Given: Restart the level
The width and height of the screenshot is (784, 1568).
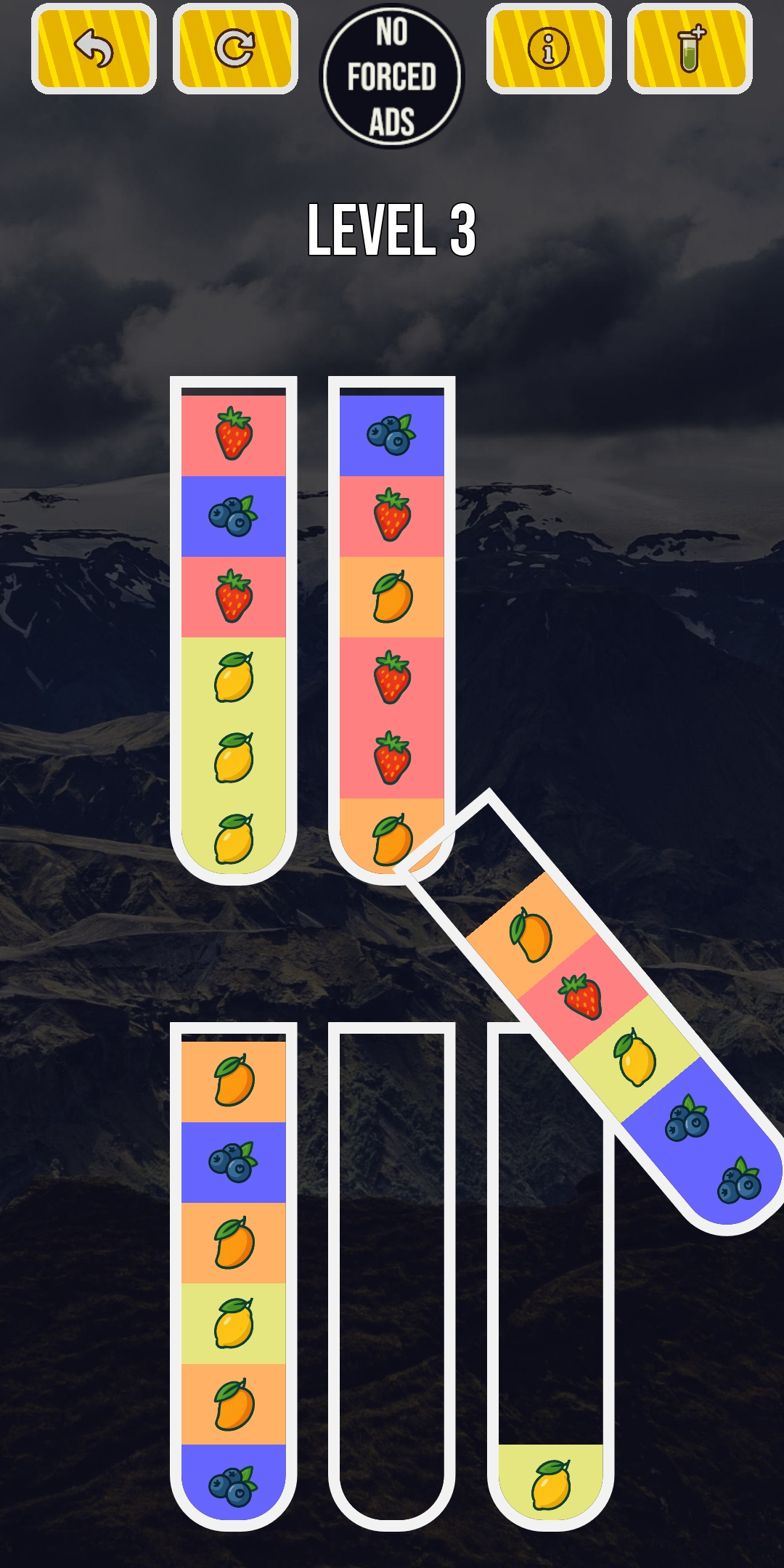Looking at the screenshot, I should pos(235,49).
